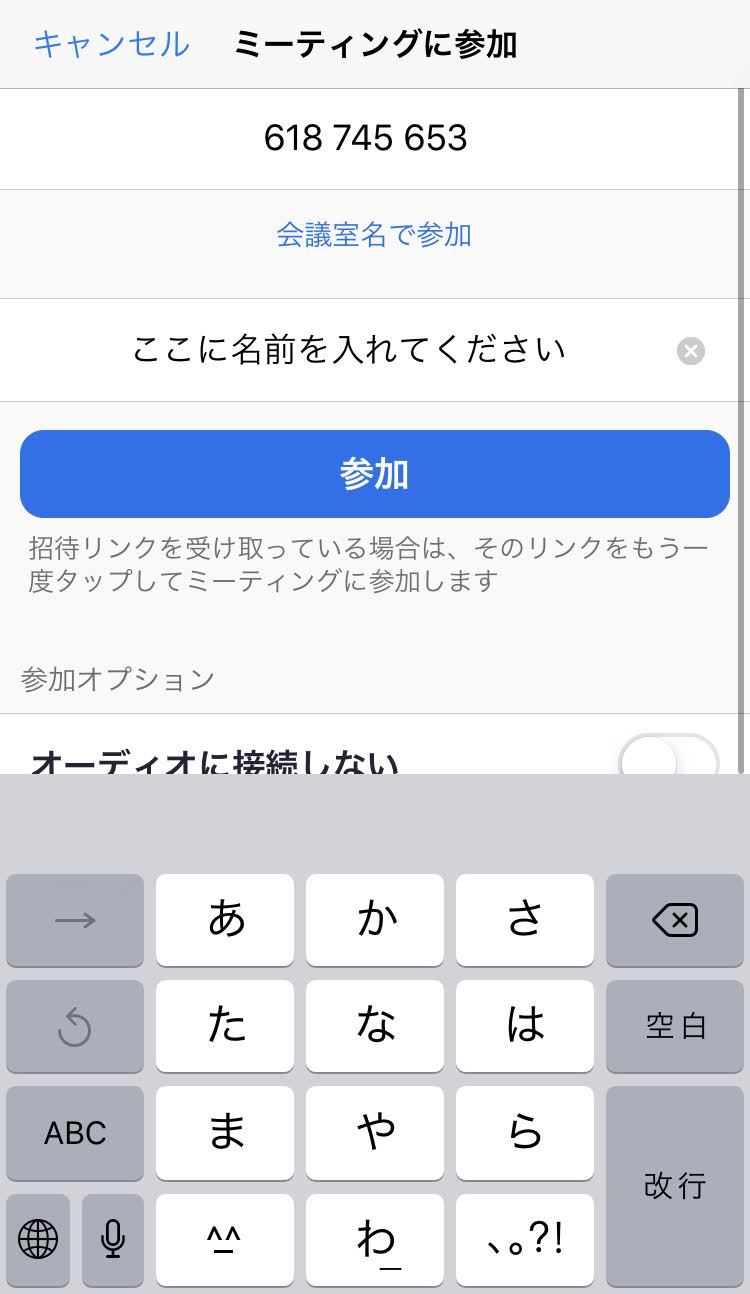Hit the keyboard backspace key
The image size is (750, 1294).
pyautogui.click(x=675, y=920)
